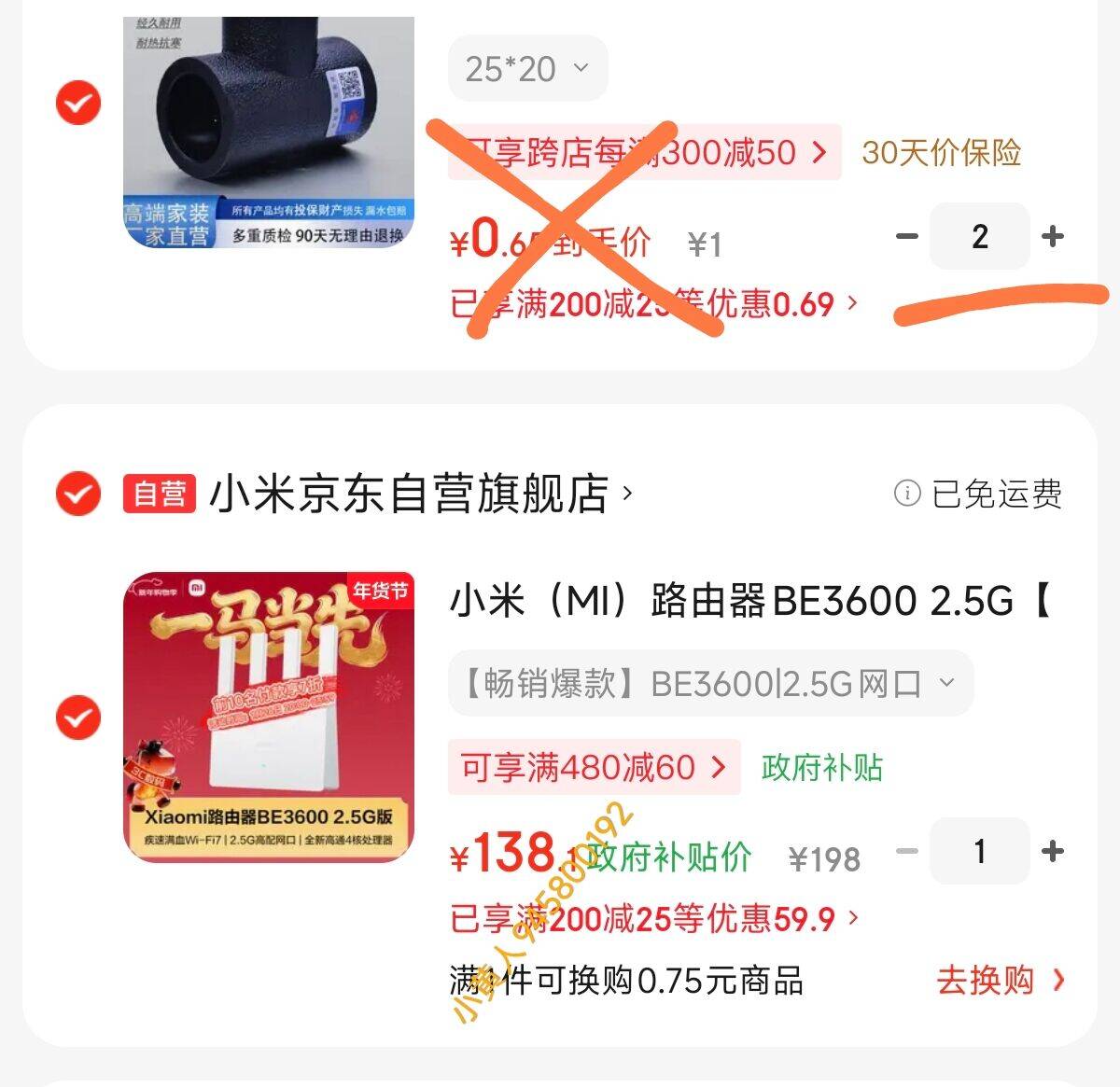1120x1087 pixels.
Task: Open the Xiaomi router BE3600 product image
Action: tap(269, 717)
